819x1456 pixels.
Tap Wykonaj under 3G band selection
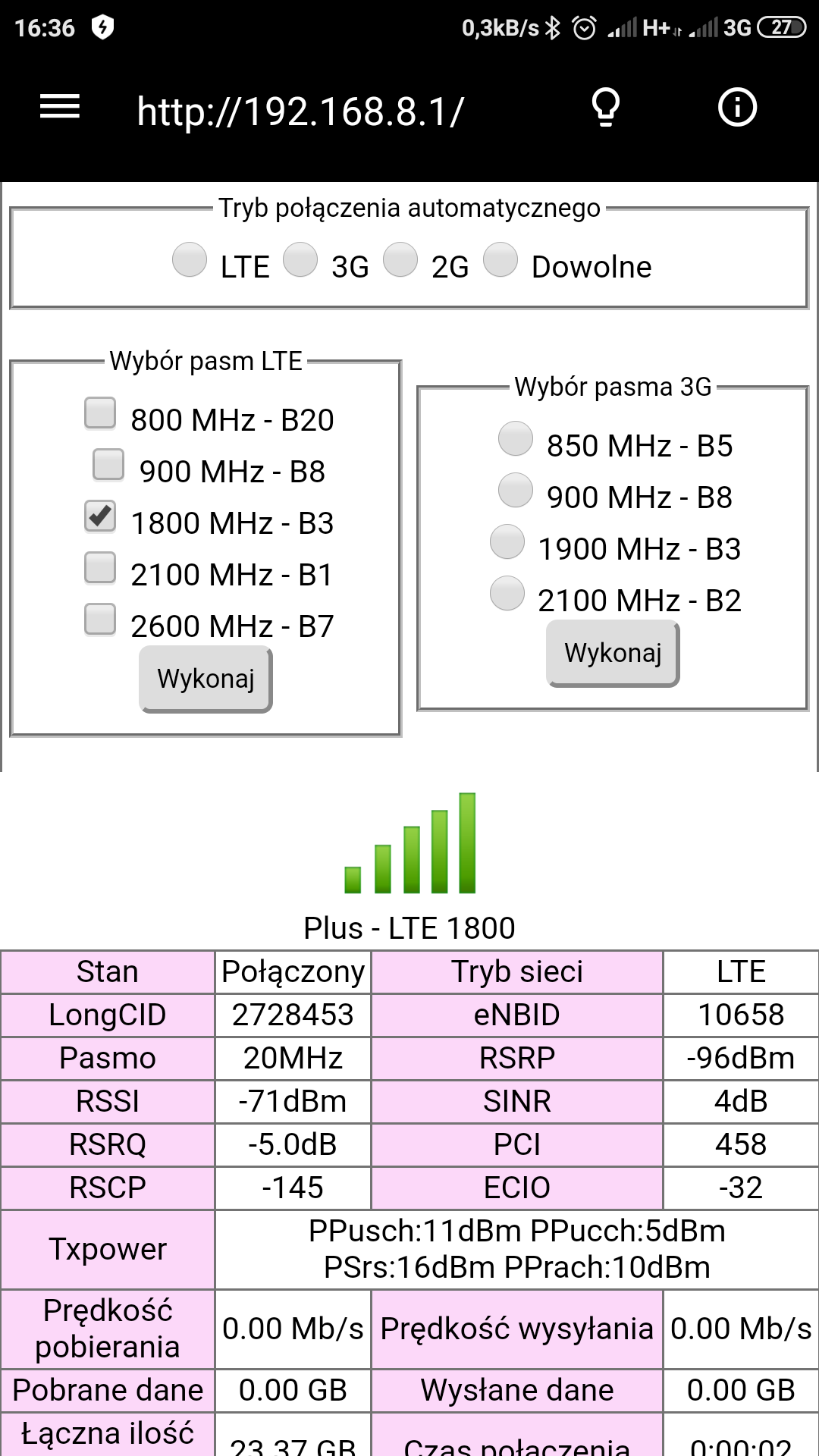pos(613,653)
